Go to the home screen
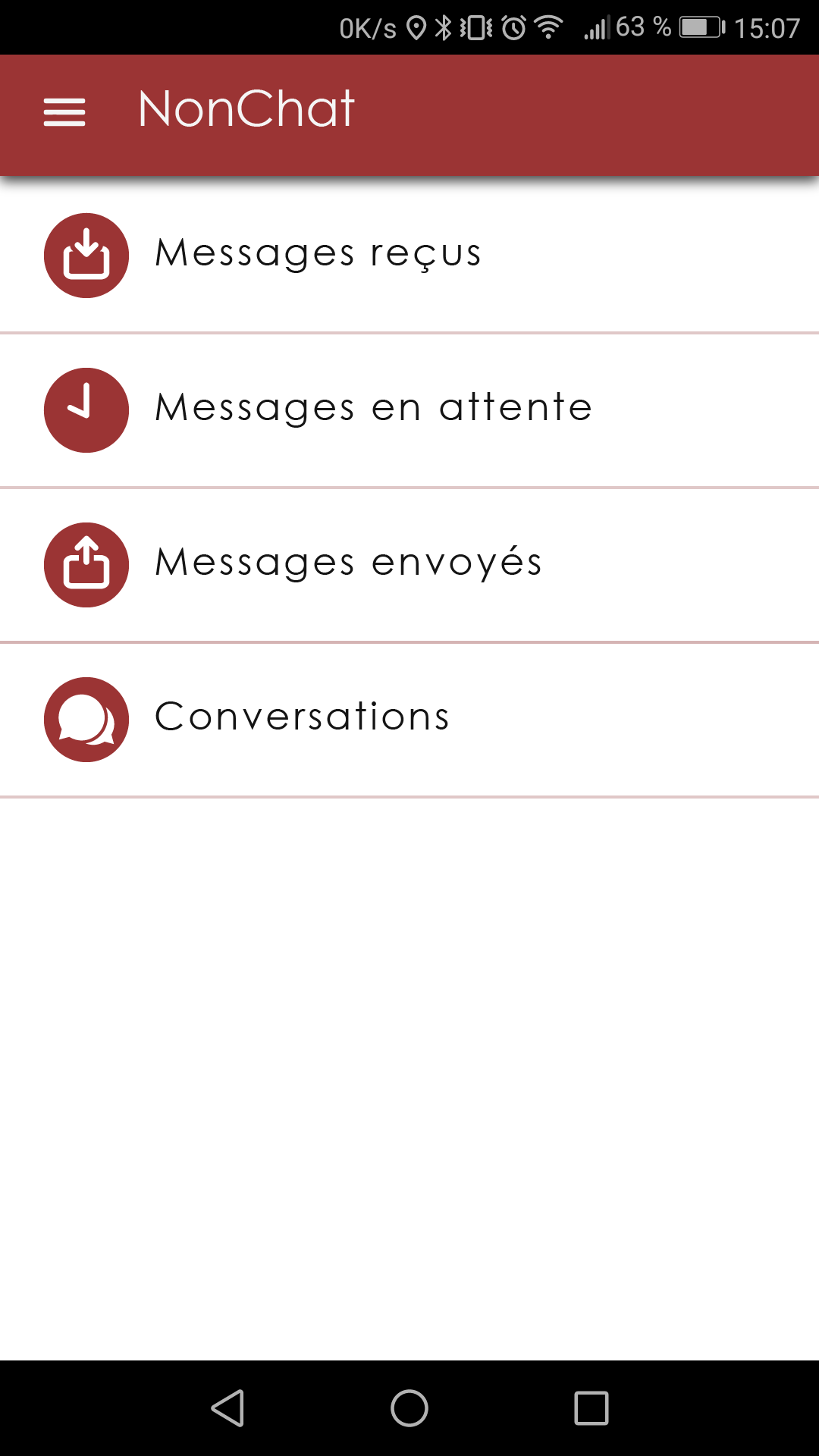The image size is (819, 1456). click(x=409, y=1408)
